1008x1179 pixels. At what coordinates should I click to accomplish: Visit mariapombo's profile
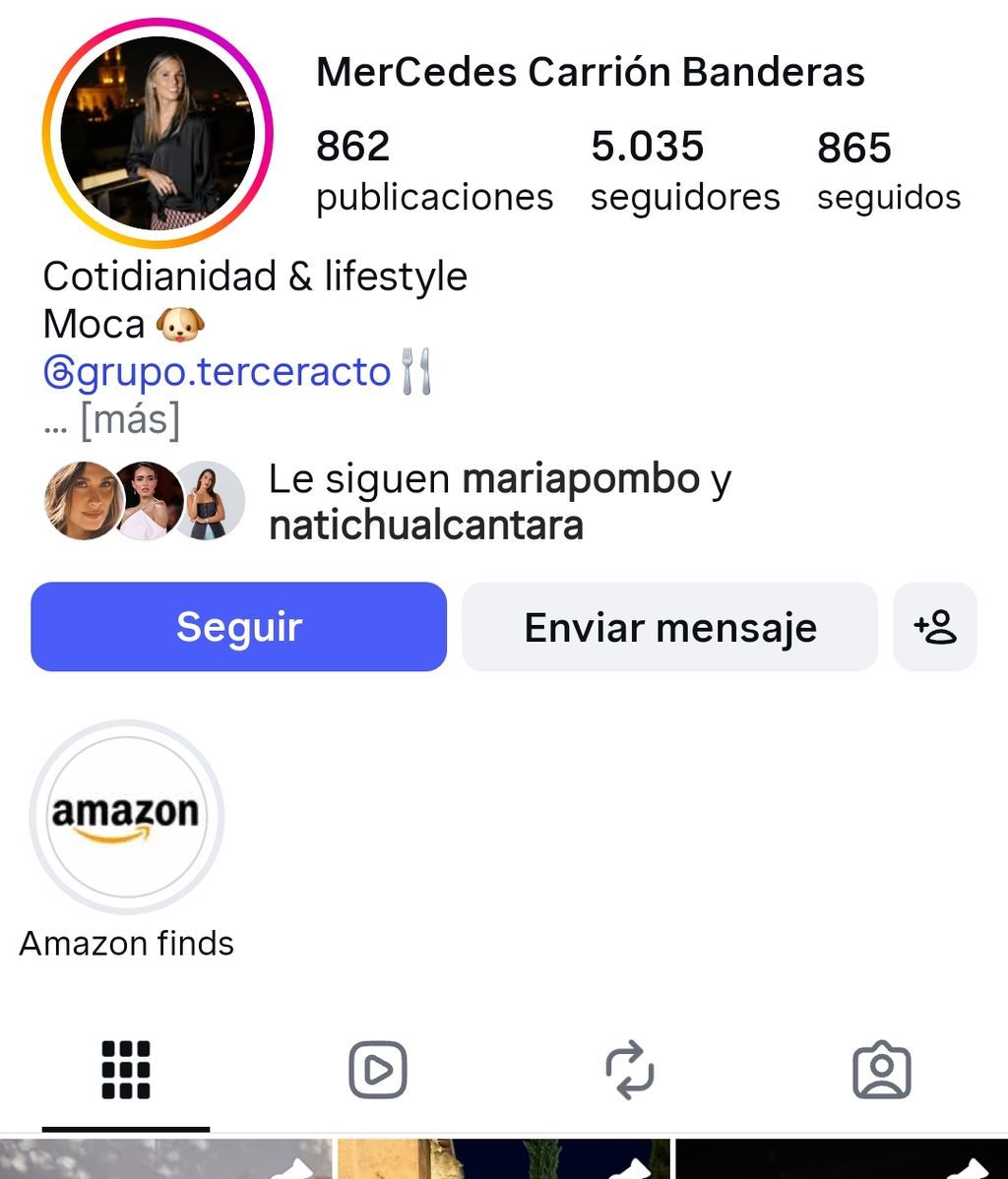[578, 477]
